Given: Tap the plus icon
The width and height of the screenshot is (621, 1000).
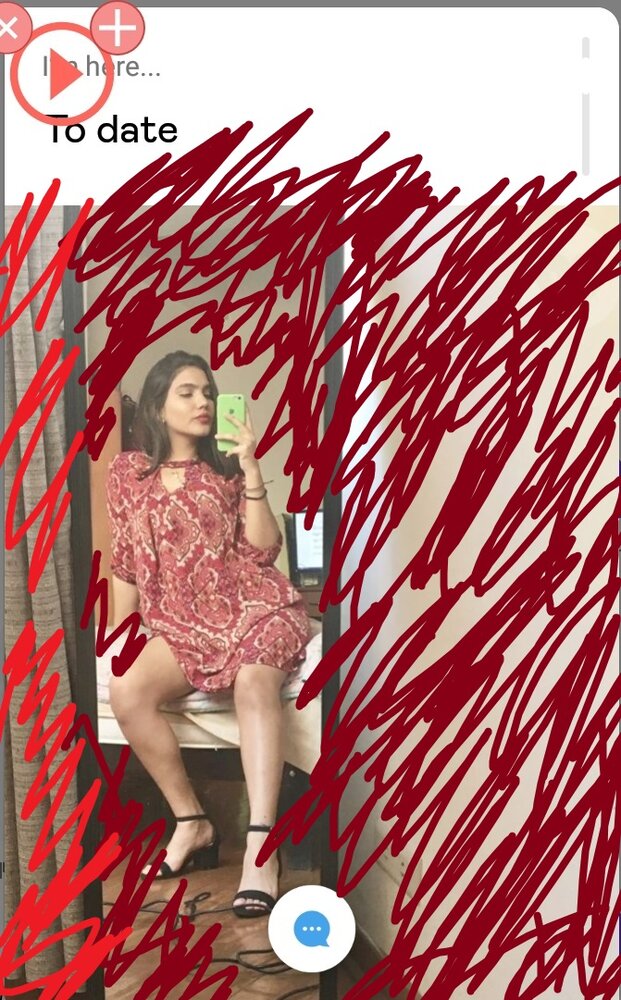Looking at the screenshot, I should (118, 29).
